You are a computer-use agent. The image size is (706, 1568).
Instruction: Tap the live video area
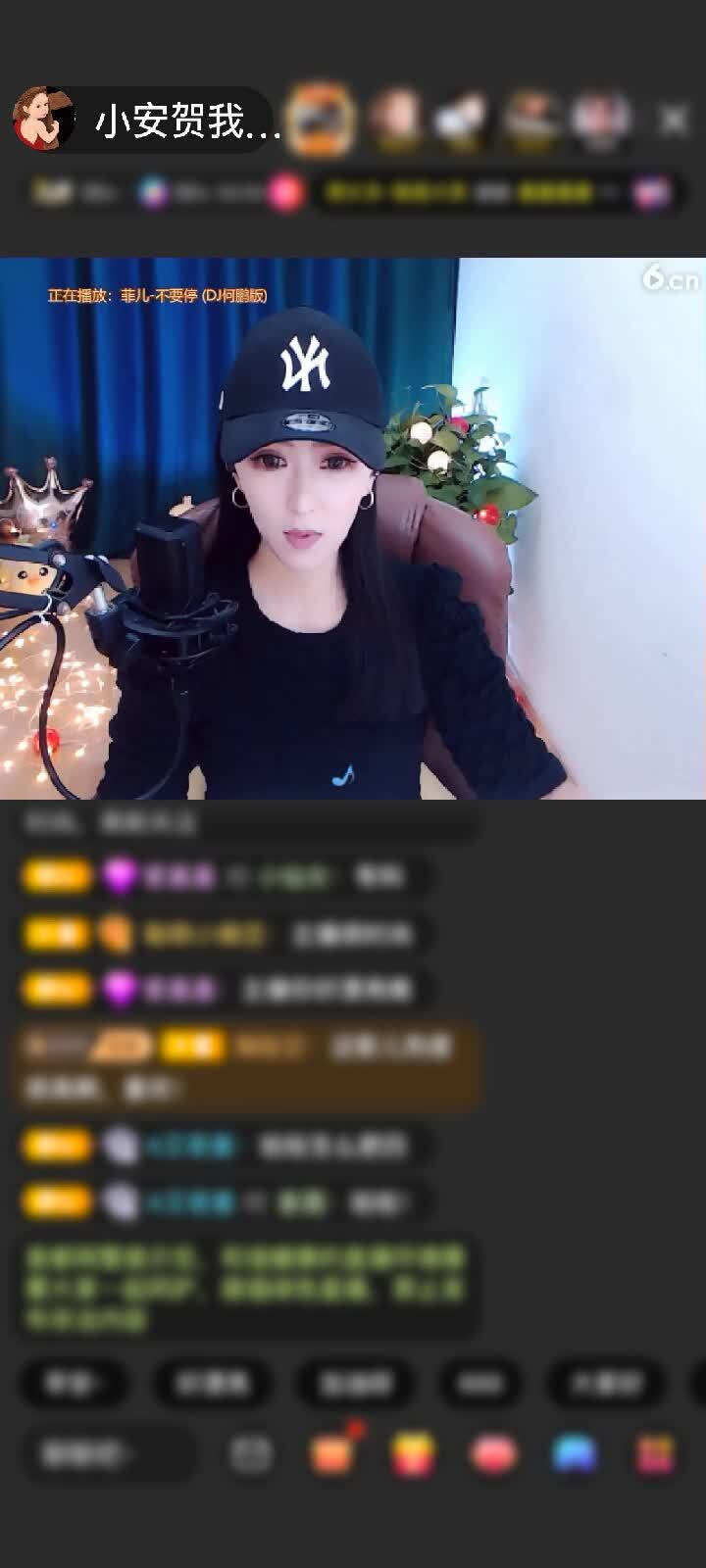(x=353, y=529)
